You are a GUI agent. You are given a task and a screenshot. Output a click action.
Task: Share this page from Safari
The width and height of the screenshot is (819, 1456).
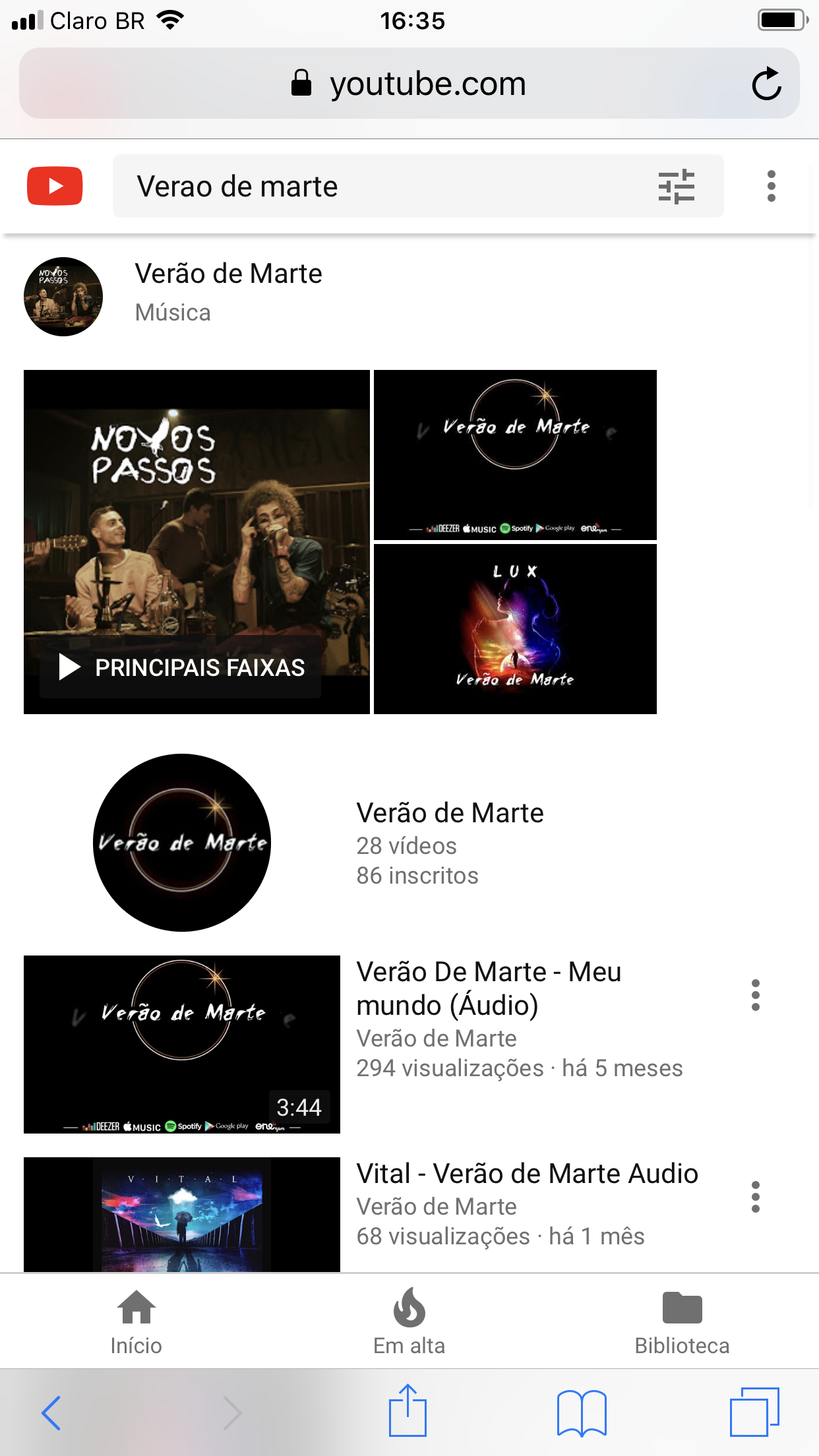[408, 1411]
